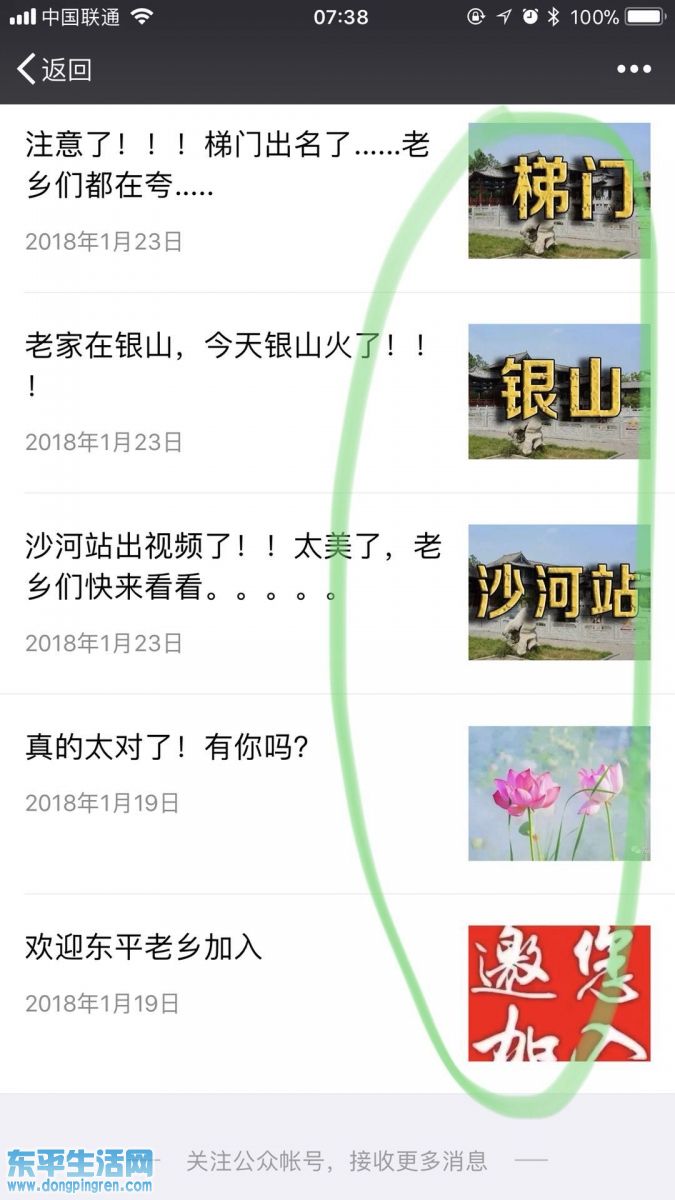Tap the lotus flower thumbnail

pos(559,793)
